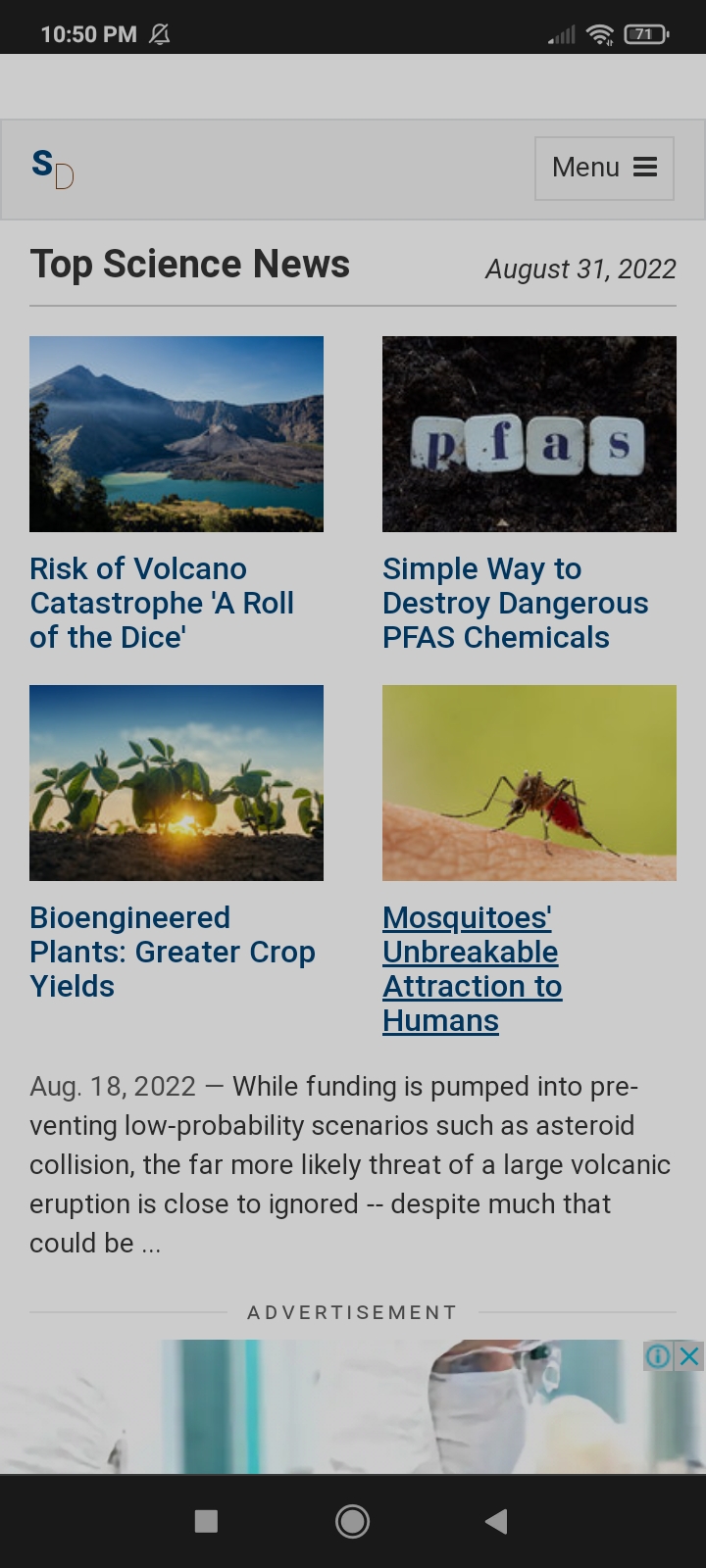Open the Menu button
Screen dimensions: 706x1568
[603, 168]
